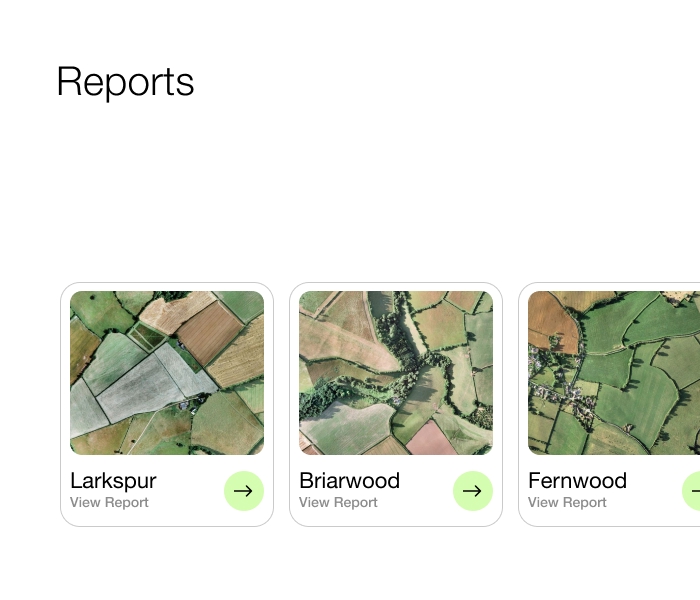Open View Report under Fernwood

coord(567,503)
